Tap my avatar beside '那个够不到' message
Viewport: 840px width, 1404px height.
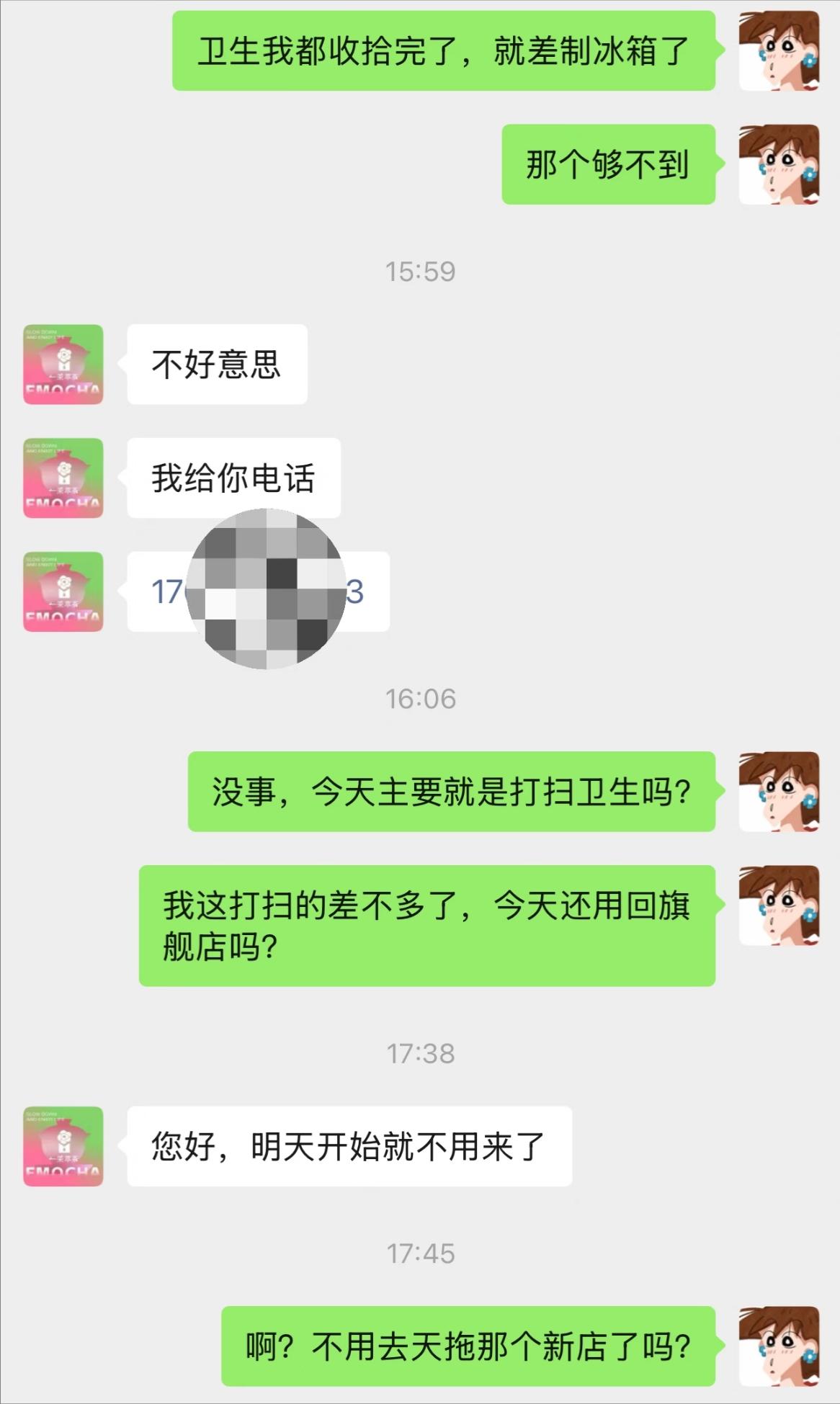point(779,164)
